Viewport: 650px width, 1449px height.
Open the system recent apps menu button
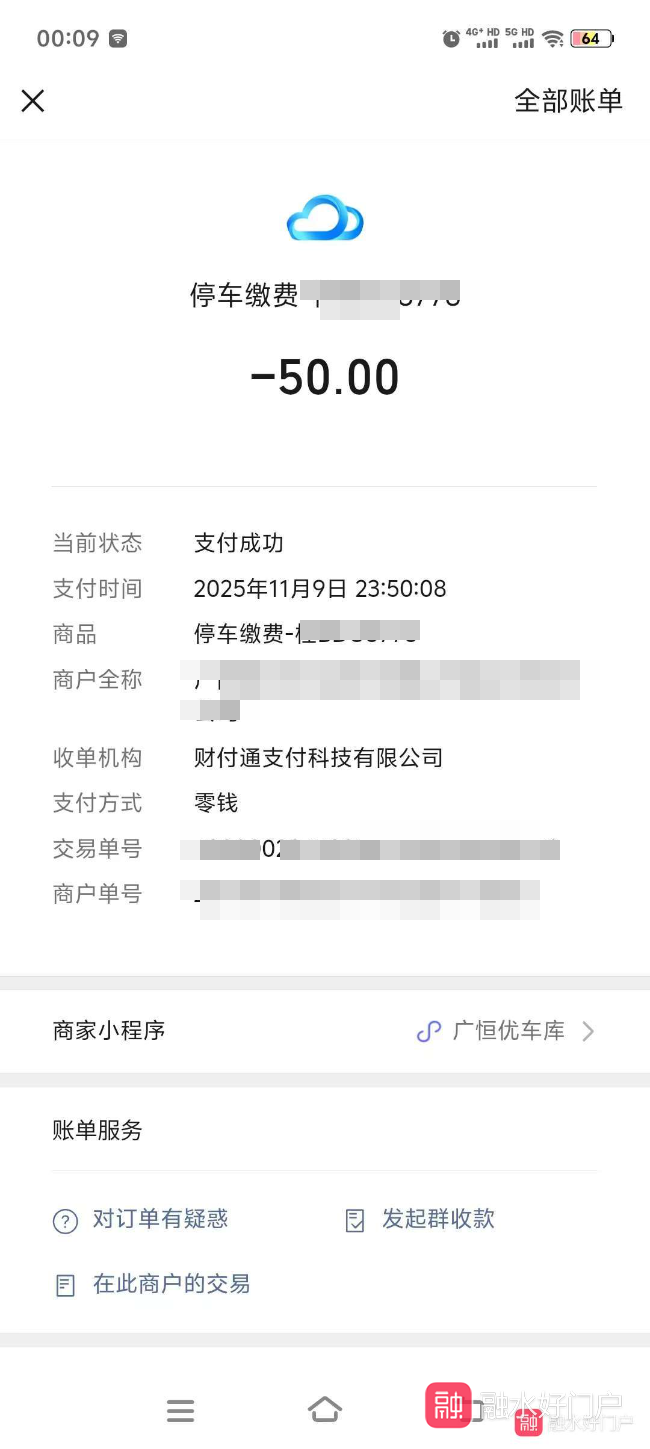click(181, 1411)
